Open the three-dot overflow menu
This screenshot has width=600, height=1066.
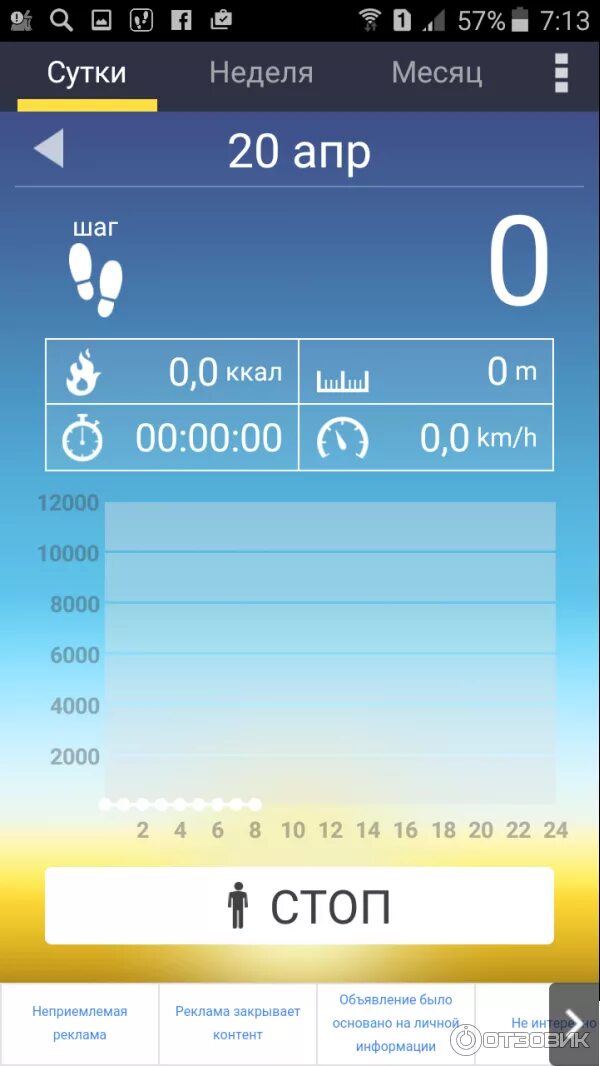561,73
